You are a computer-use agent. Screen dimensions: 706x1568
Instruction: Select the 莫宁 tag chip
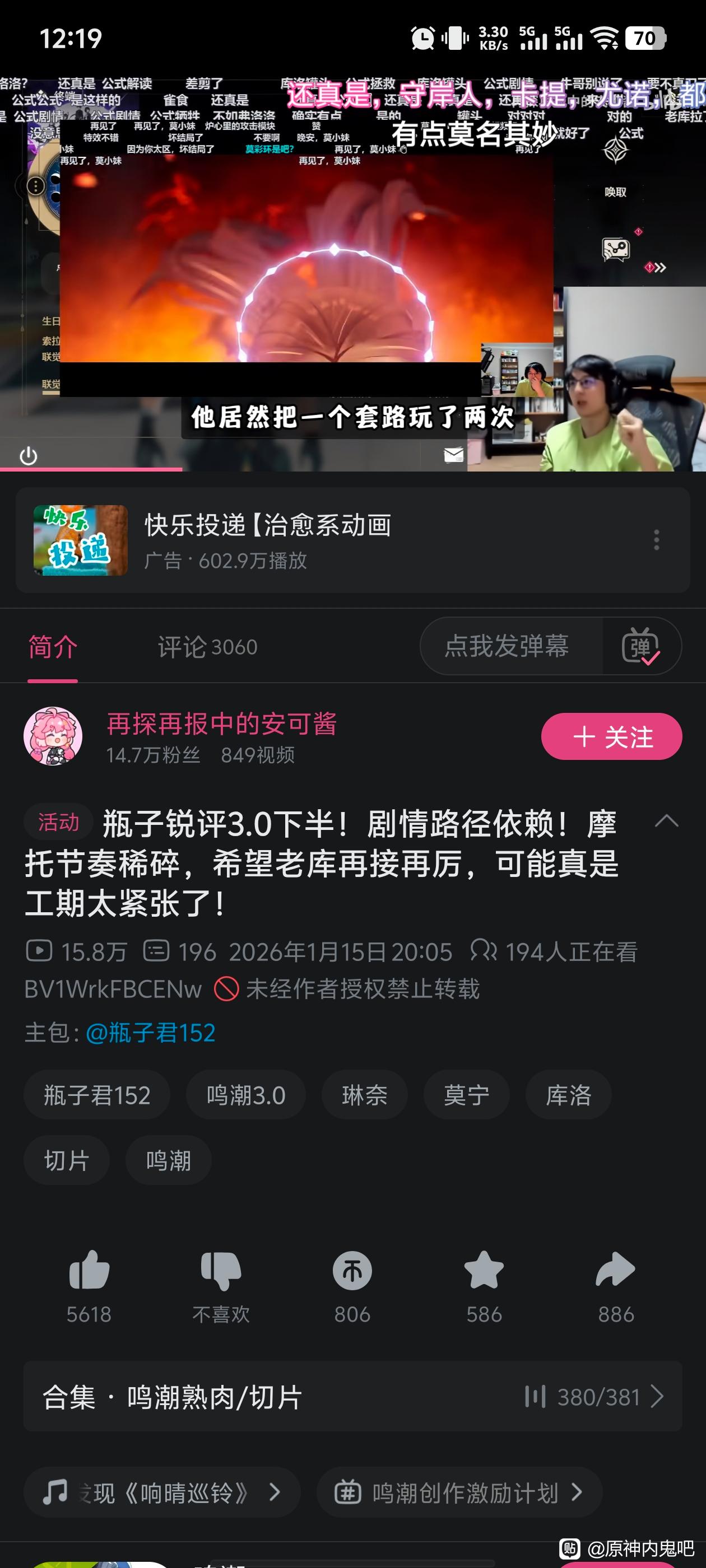pyautogui.click(x=466, y=1095)
